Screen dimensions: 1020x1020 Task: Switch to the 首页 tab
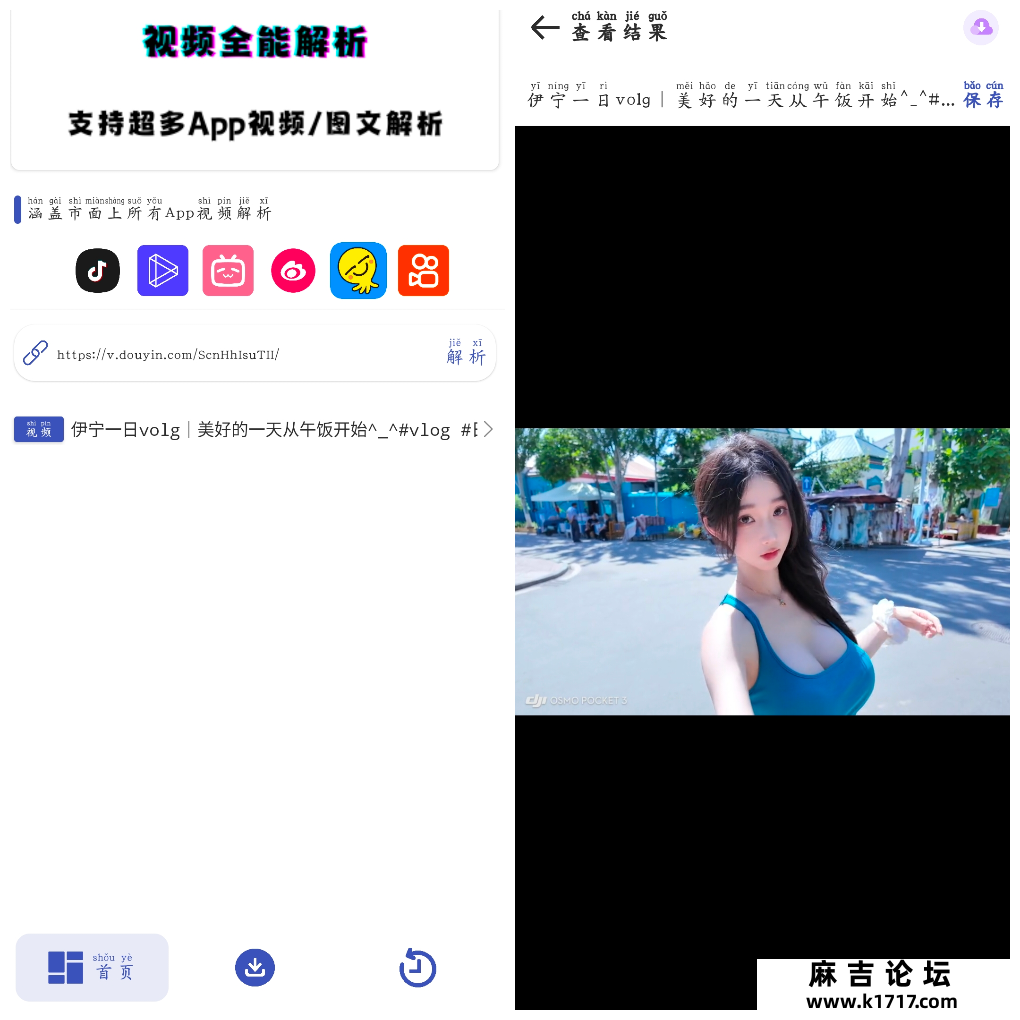coord(92,967)
